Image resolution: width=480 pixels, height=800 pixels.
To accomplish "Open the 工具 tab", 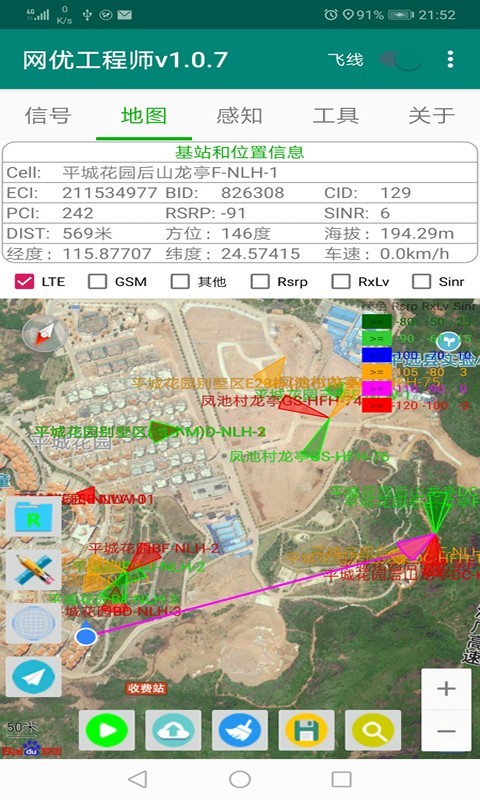I will [335, 115].
